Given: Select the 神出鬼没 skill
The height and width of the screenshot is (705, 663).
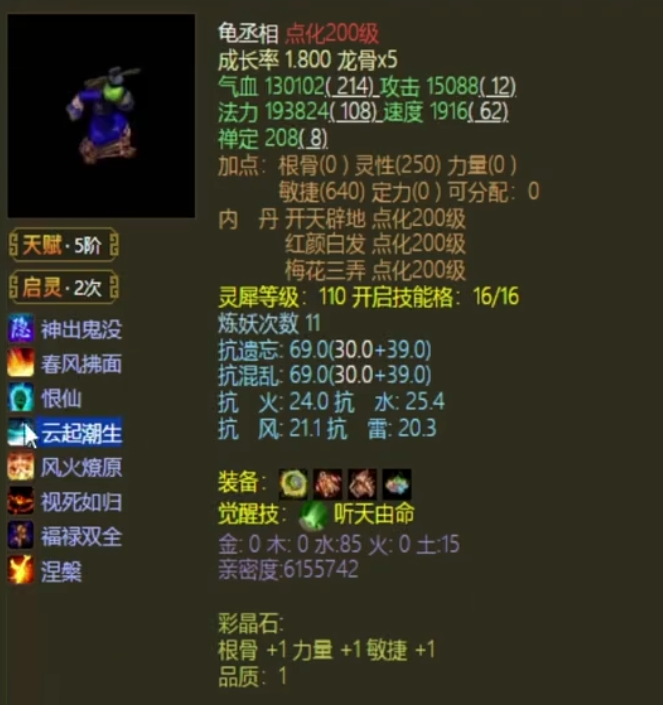Looking at the screenshot, I should pos(65,329).
